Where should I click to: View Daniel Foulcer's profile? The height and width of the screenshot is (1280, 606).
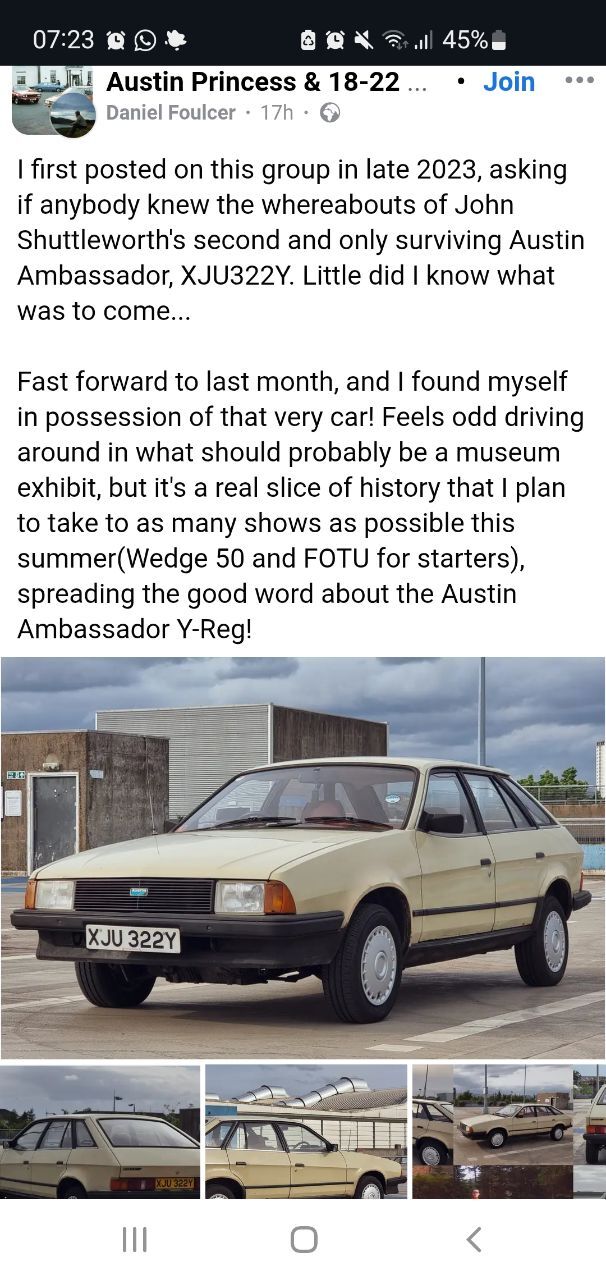pyautogui.click(x=170, y=113)
